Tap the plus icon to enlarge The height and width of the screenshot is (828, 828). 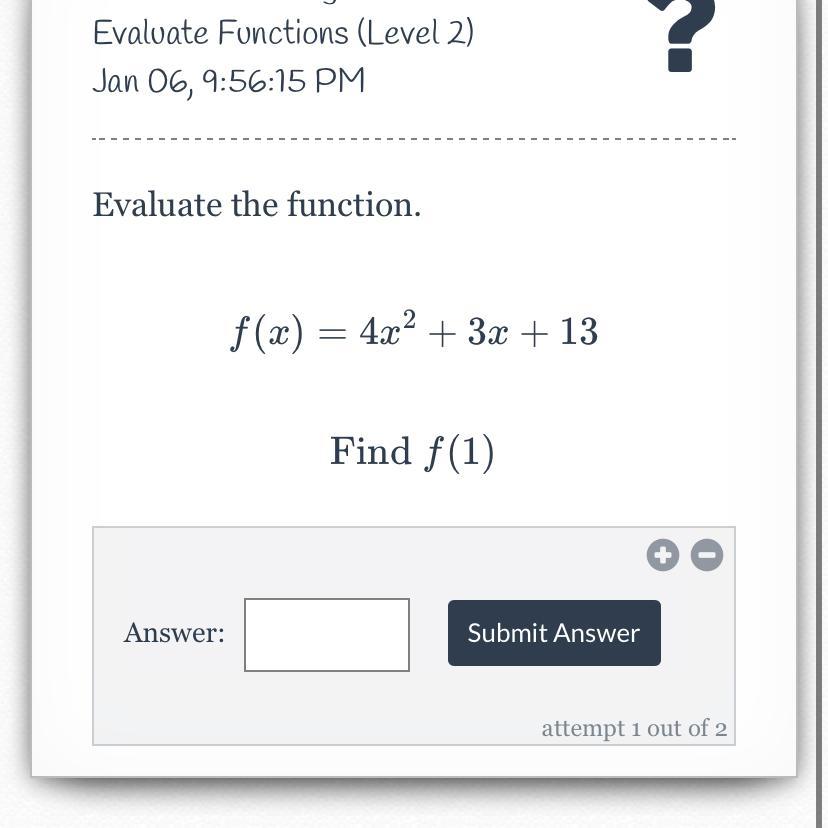coord(663,555)
